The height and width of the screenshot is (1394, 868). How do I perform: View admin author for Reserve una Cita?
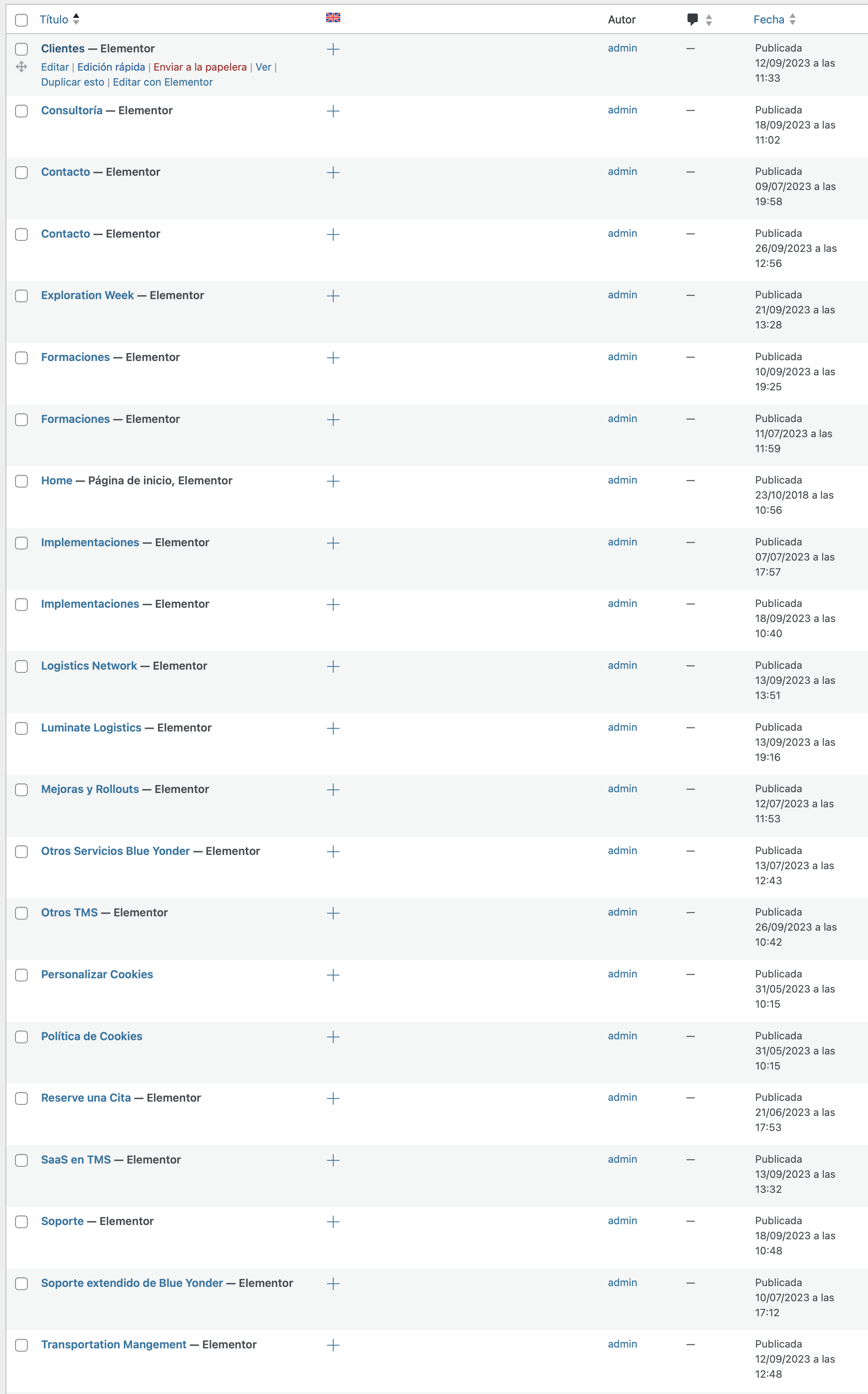622,1097
